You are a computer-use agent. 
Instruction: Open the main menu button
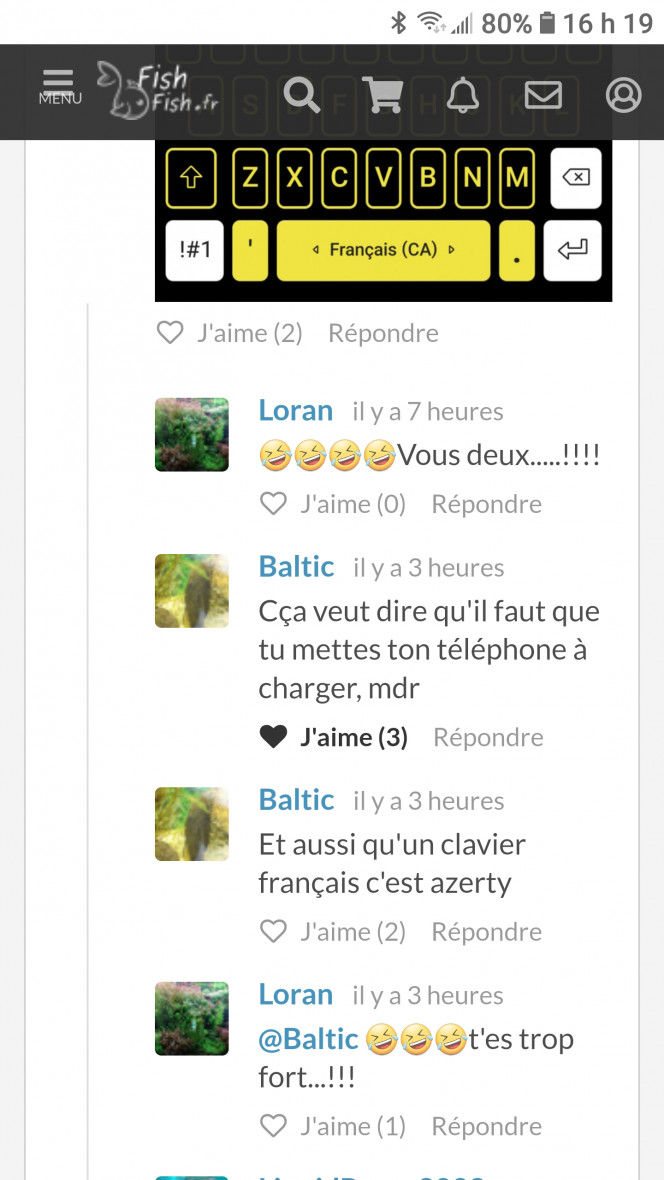click(60, 87)
